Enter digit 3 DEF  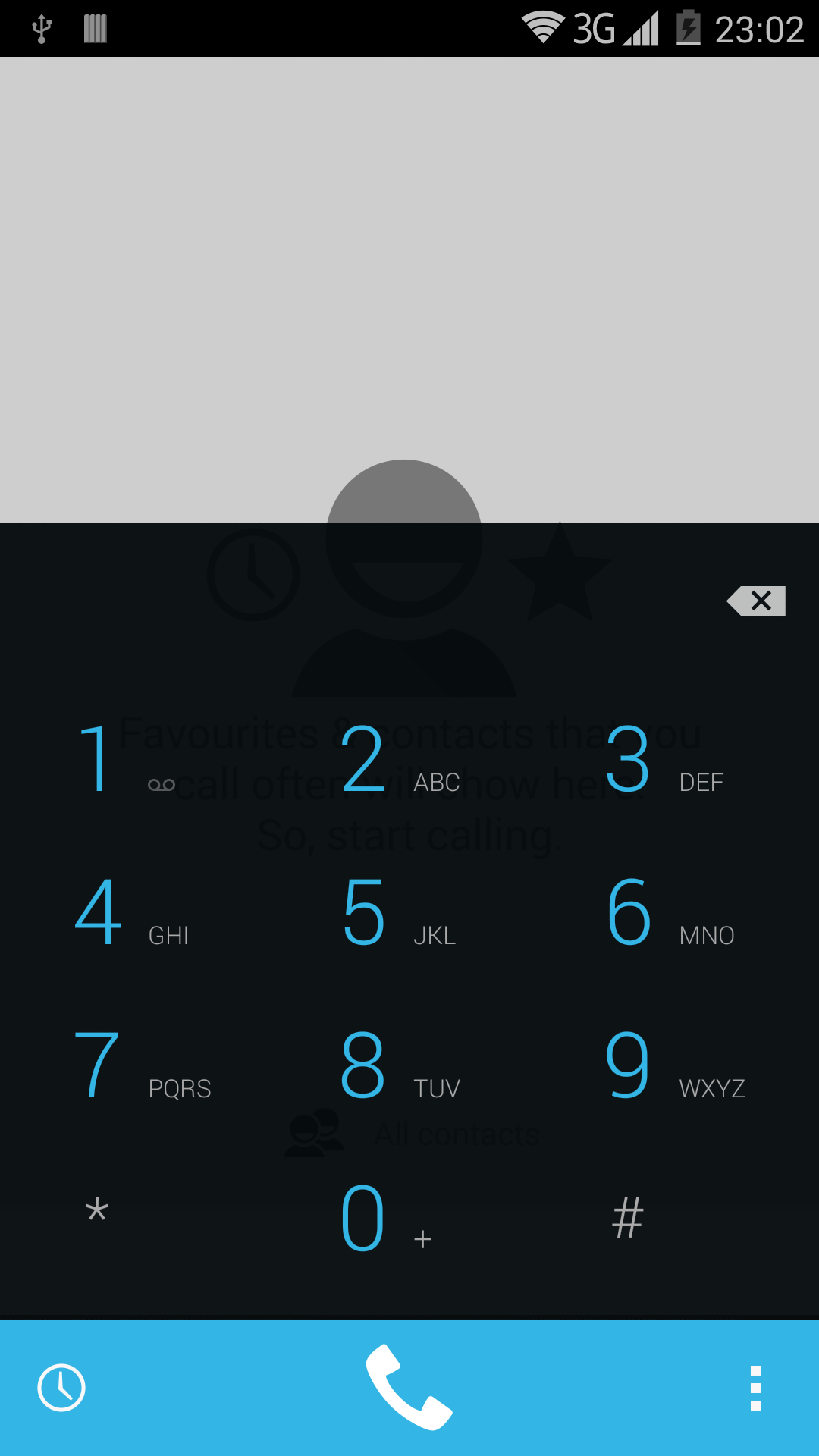pyautogui.click(x=664, y=758)
